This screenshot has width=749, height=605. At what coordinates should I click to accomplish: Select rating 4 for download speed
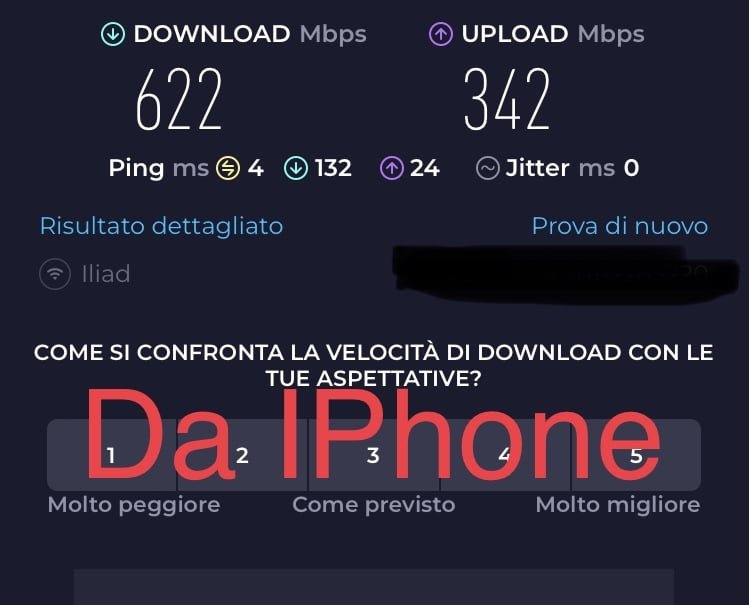coord(504,456)
